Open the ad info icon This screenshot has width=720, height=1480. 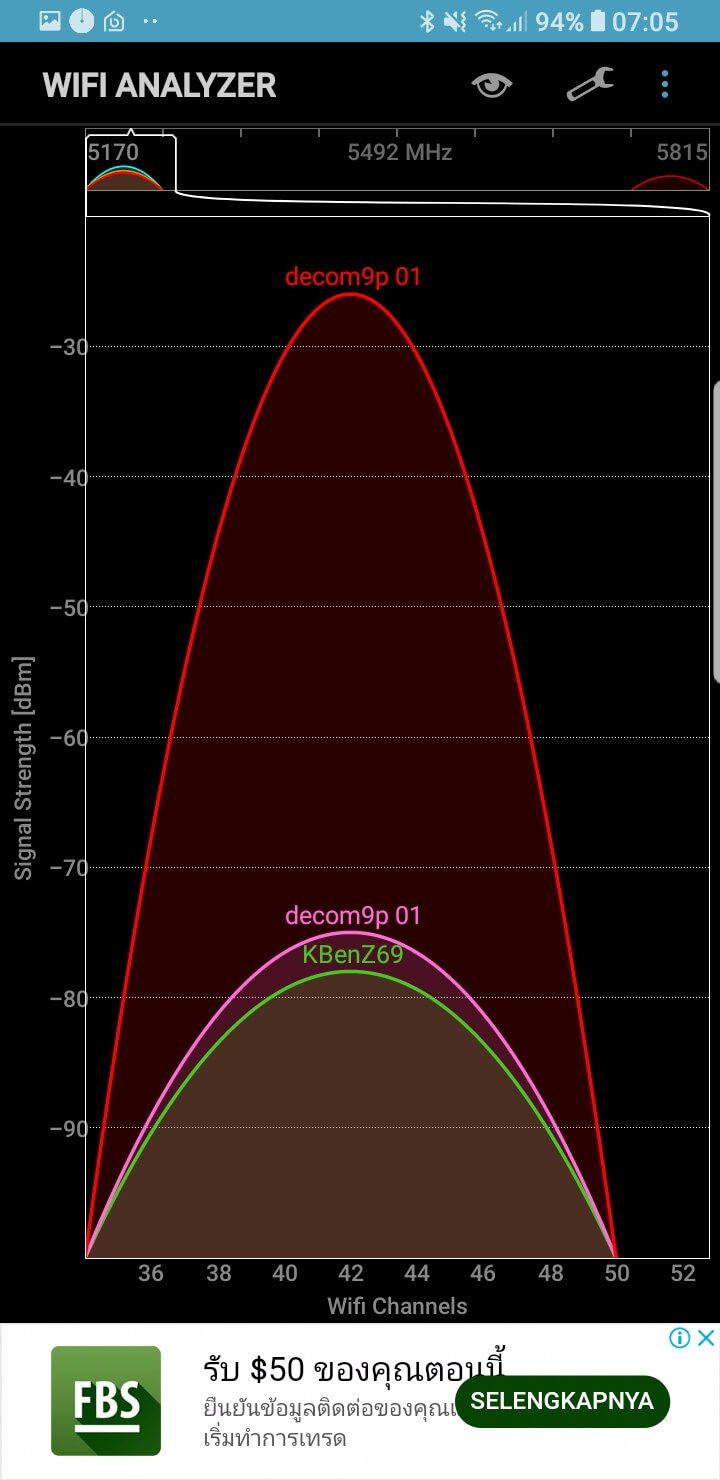tap(680, 1338)
